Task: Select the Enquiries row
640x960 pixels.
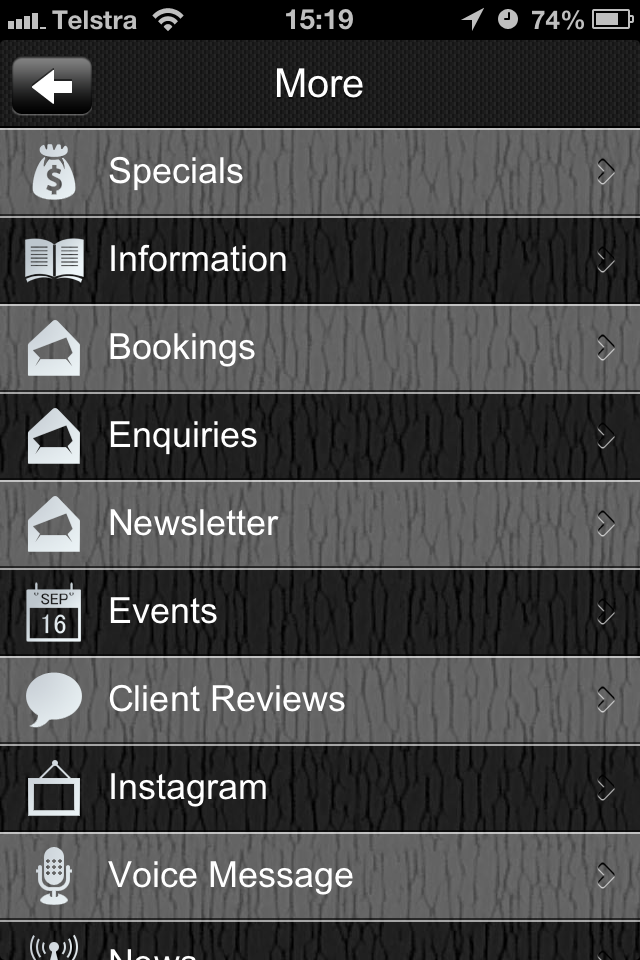Action: [x=320, y=436]
